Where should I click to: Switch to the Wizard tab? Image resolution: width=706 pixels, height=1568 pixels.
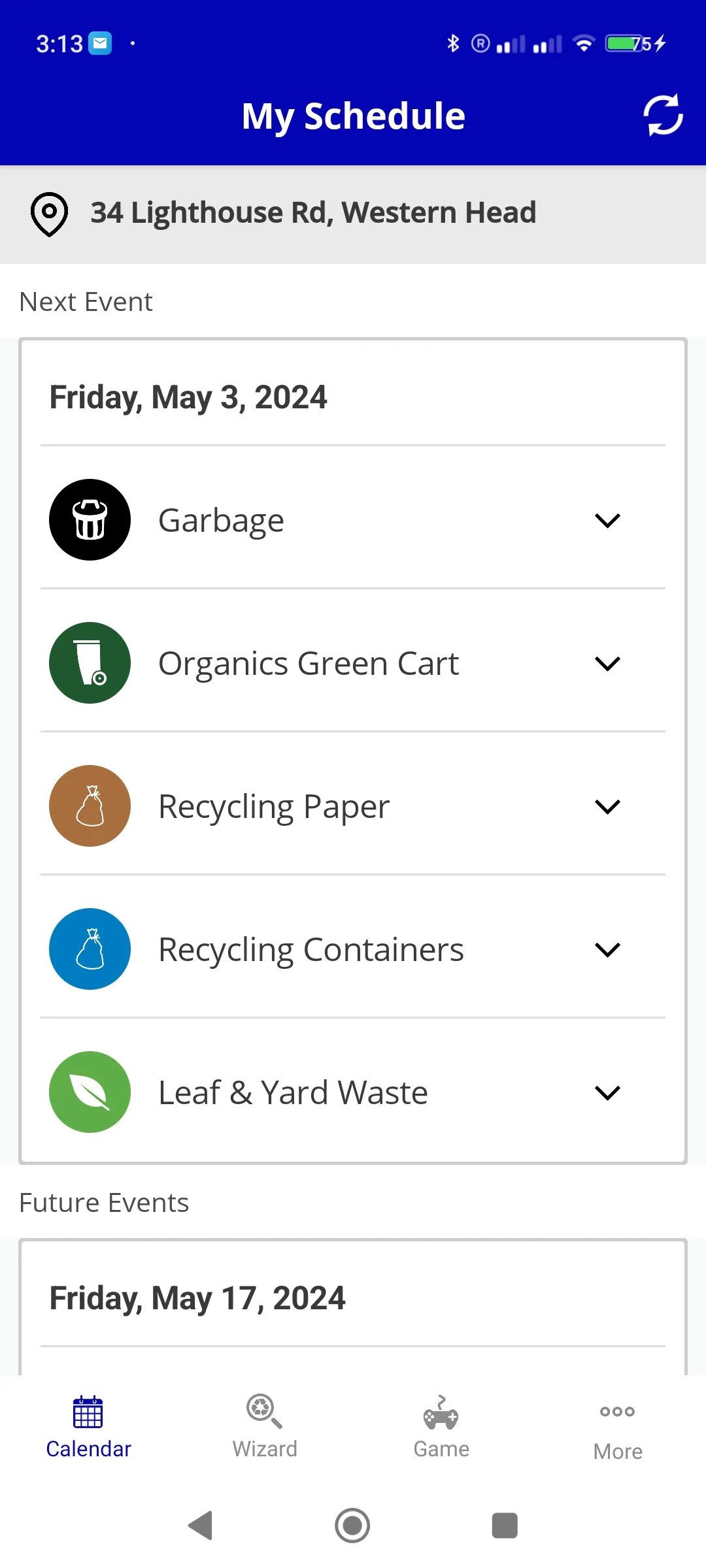click(x=265, y=1428)
